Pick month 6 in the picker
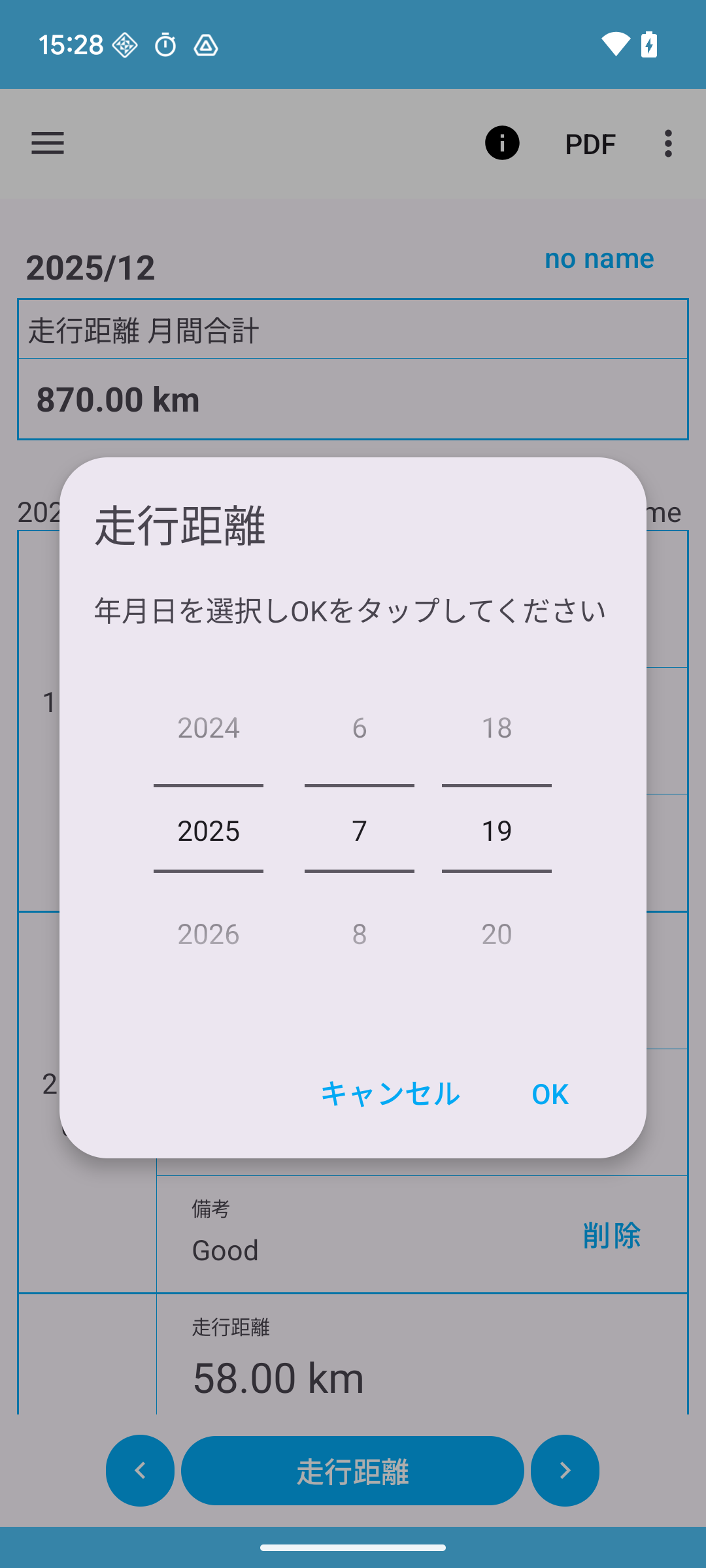 pos(360,728)
